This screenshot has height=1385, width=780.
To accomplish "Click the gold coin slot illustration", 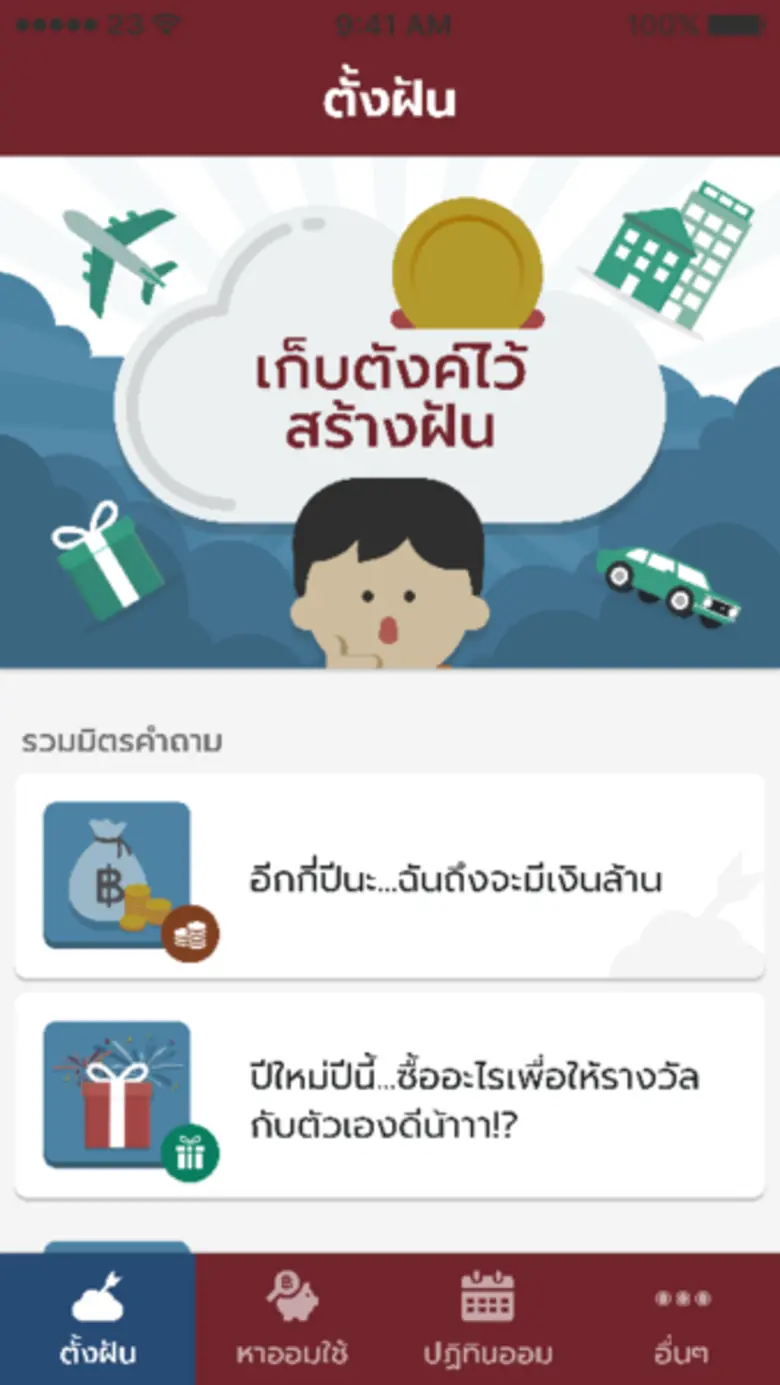I will coord(468,265).
